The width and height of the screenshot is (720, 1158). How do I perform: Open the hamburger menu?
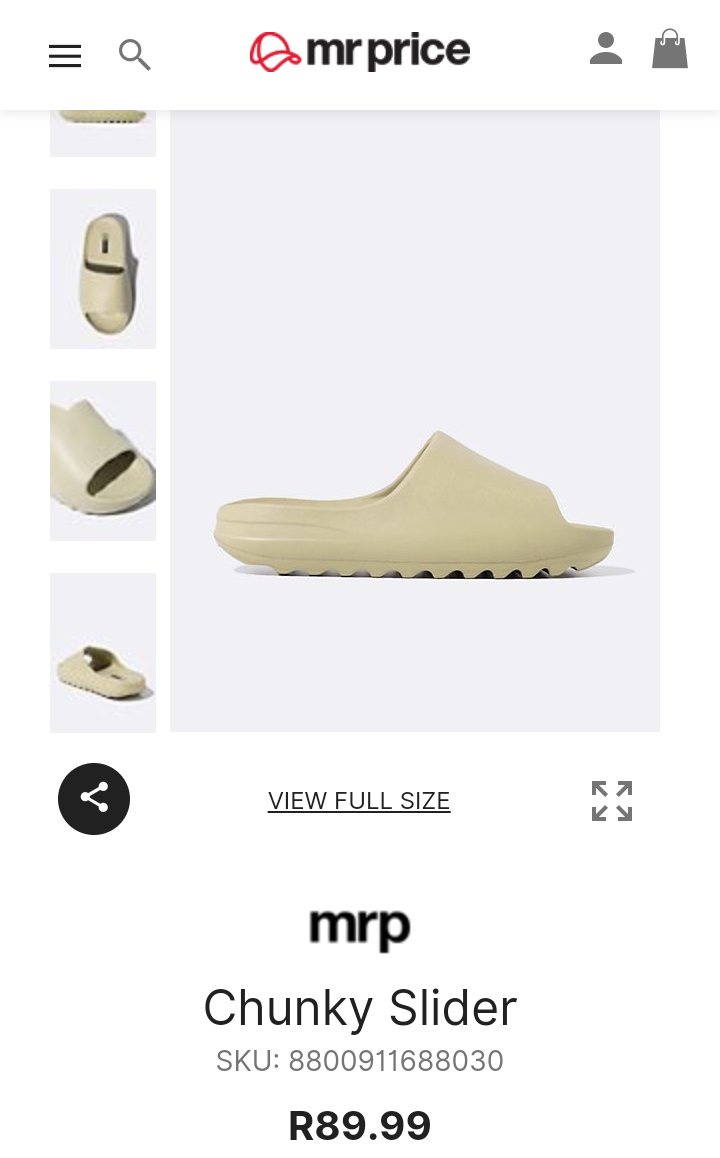click(65, 56)
